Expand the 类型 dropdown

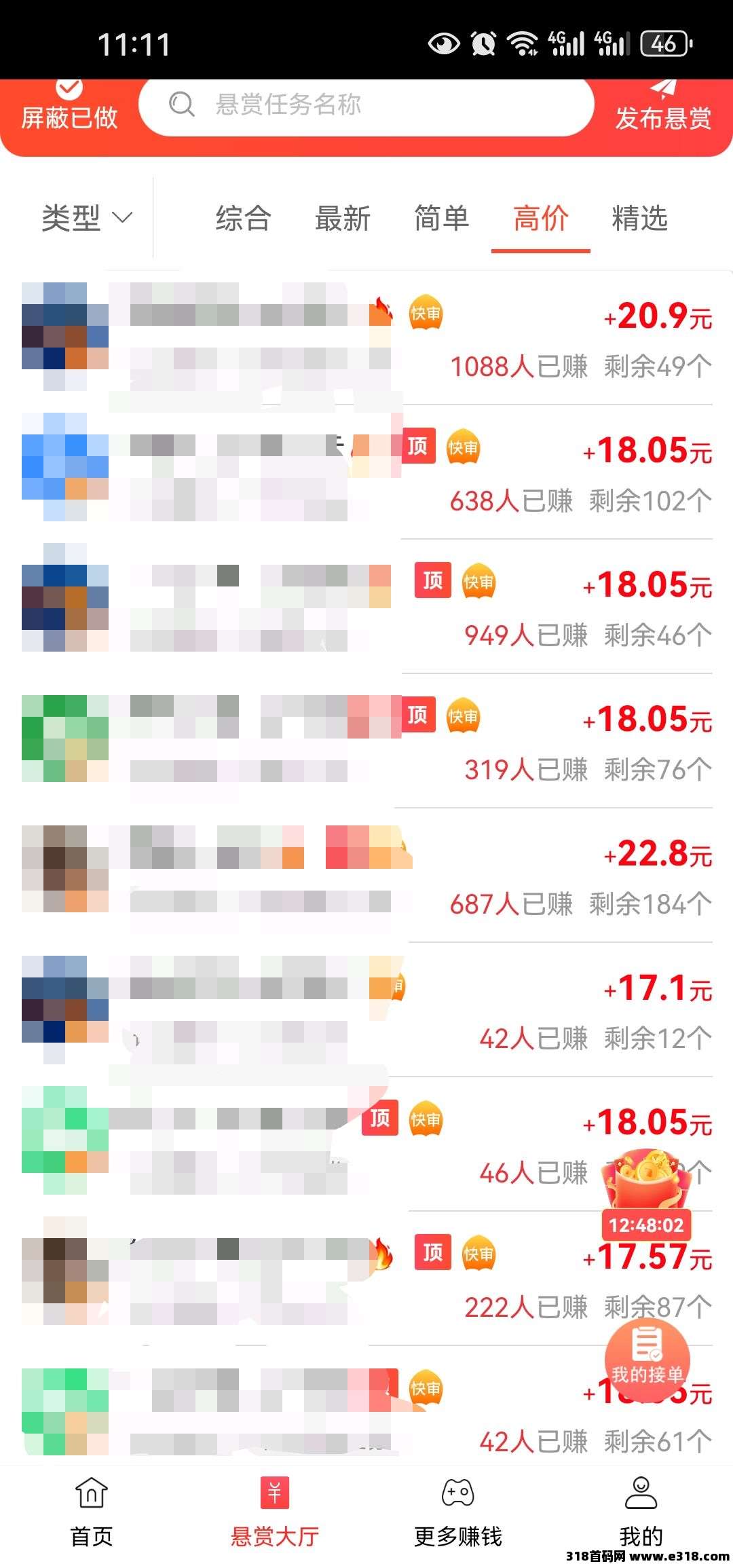pyautogui.click(x=86, y=218)
